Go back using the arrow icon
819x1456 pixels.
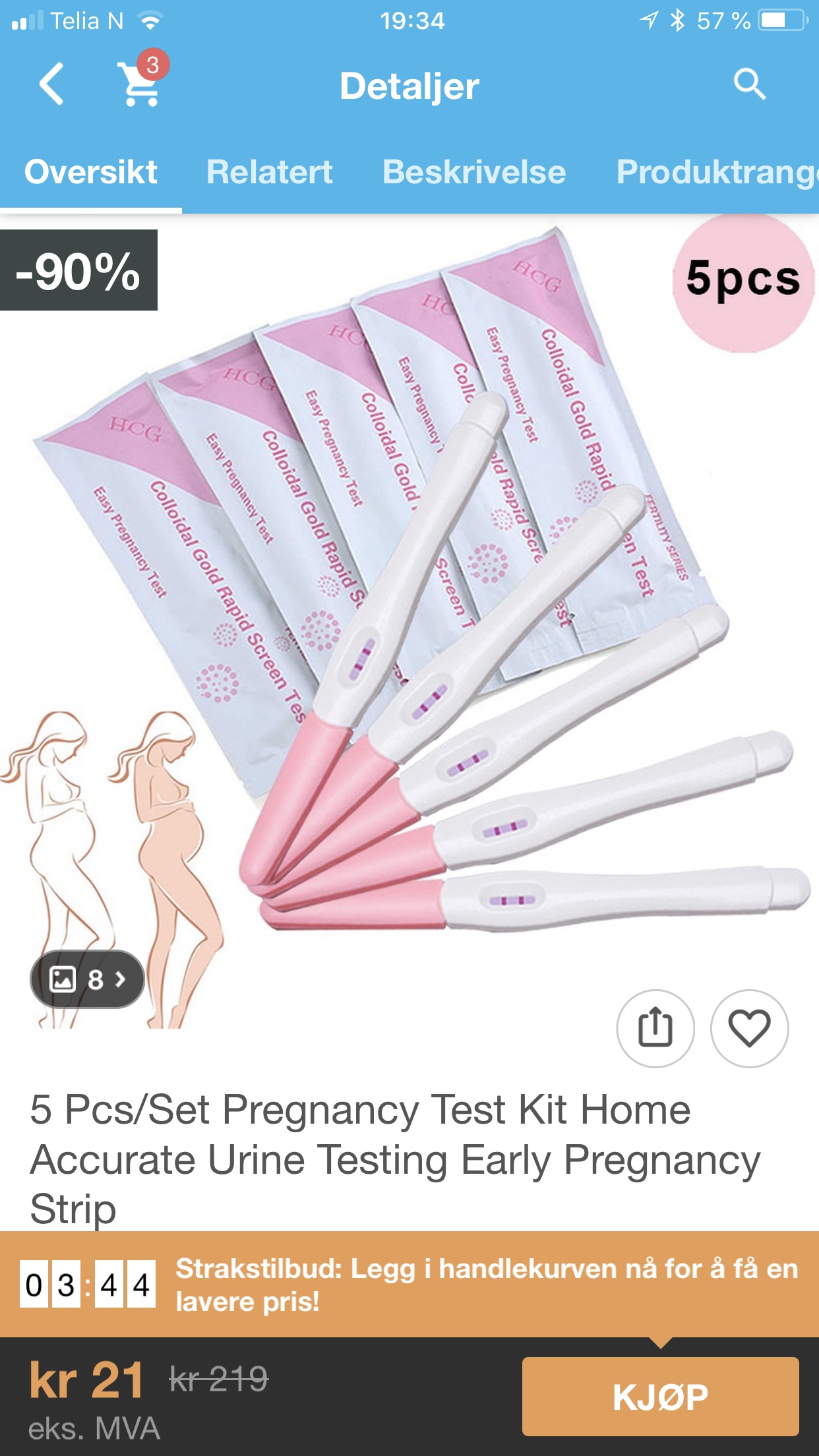(x=51, y=84)
